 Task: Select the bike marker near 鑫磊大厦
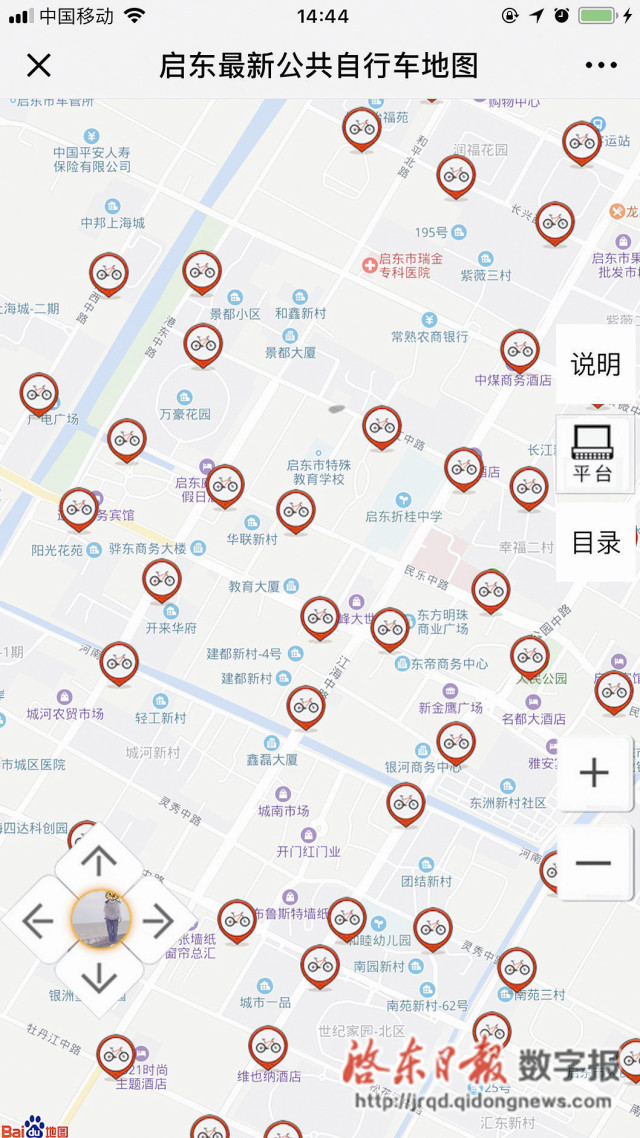[x=306, y=705]
